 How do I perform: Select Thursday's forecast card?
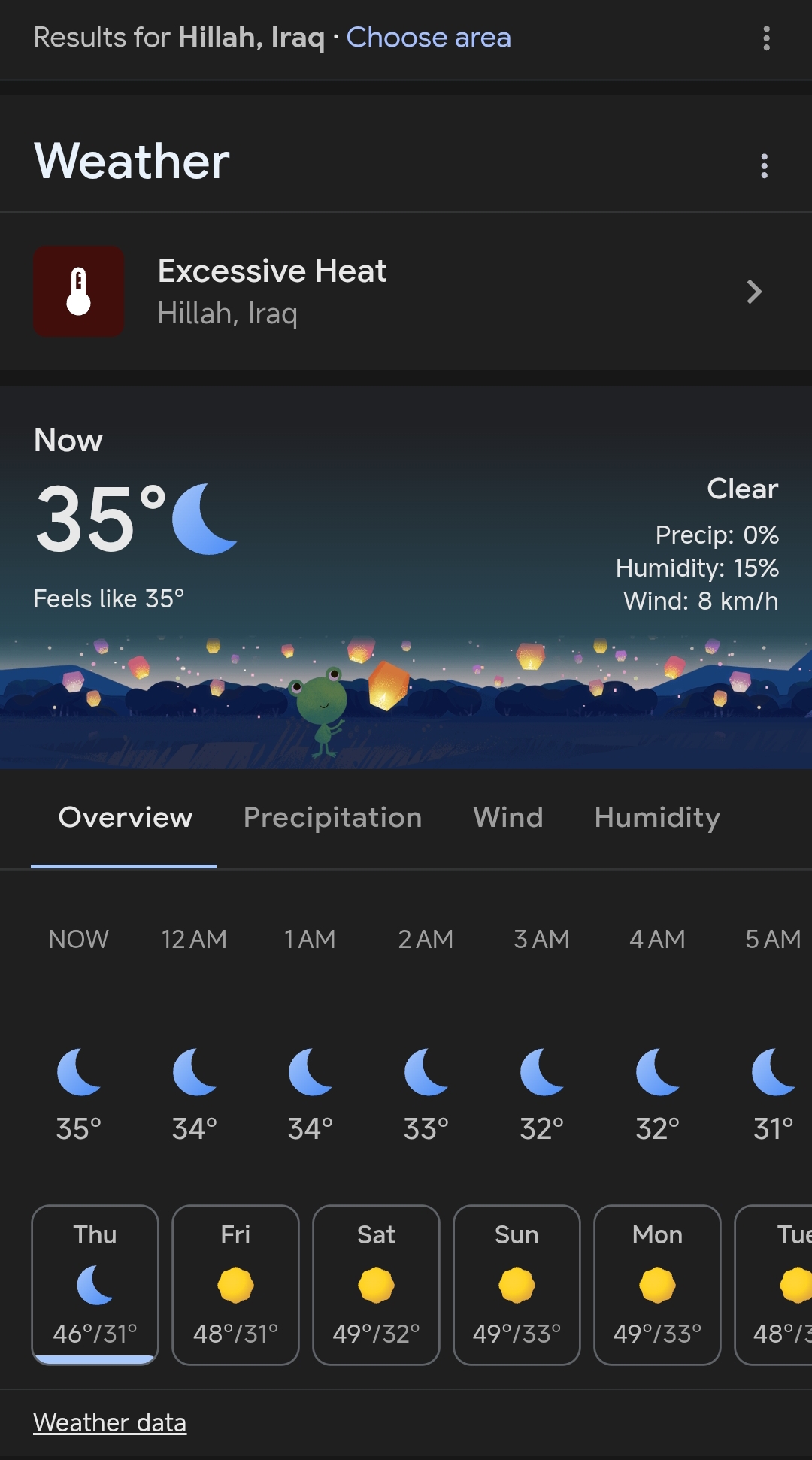point(95,1284)
